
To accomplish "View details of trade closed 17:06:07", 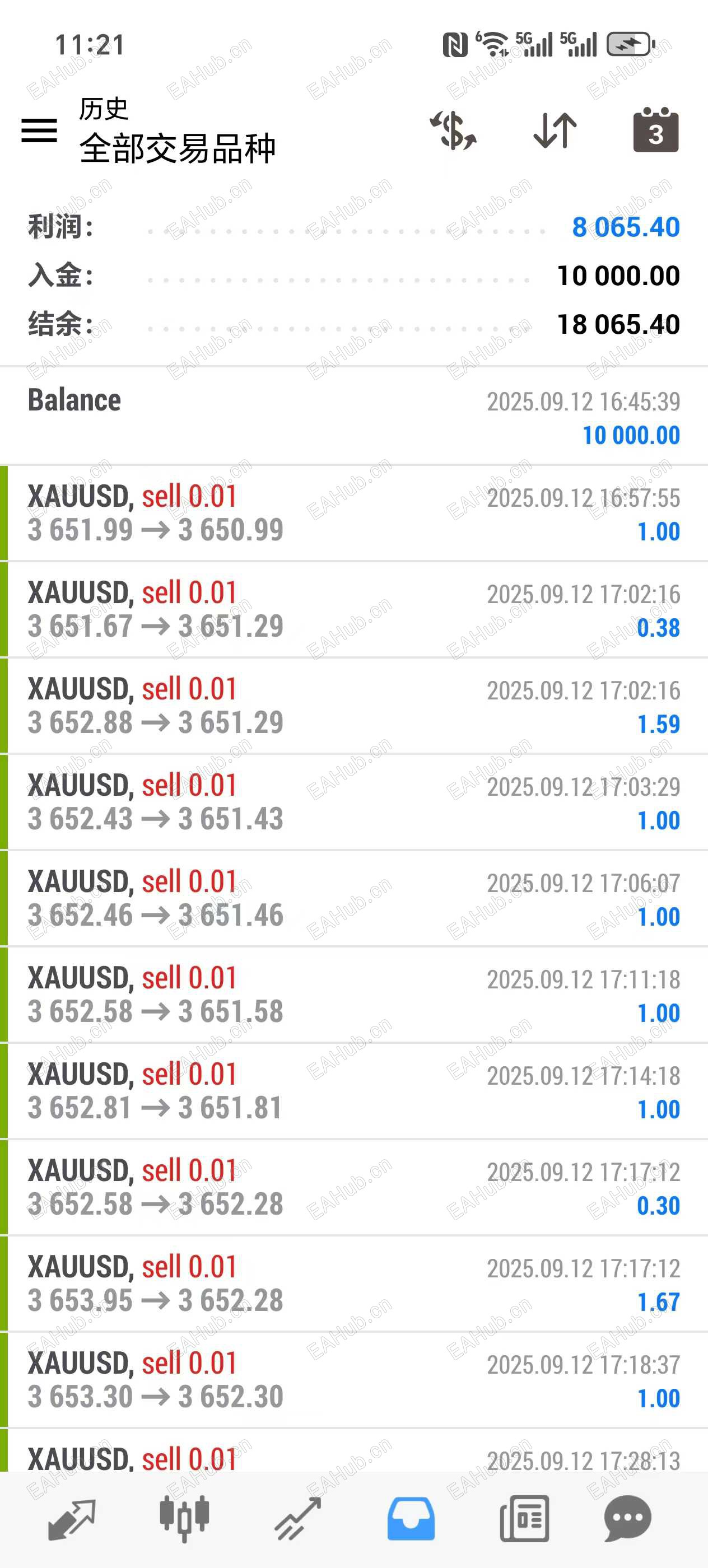I will tap(353, 898).
